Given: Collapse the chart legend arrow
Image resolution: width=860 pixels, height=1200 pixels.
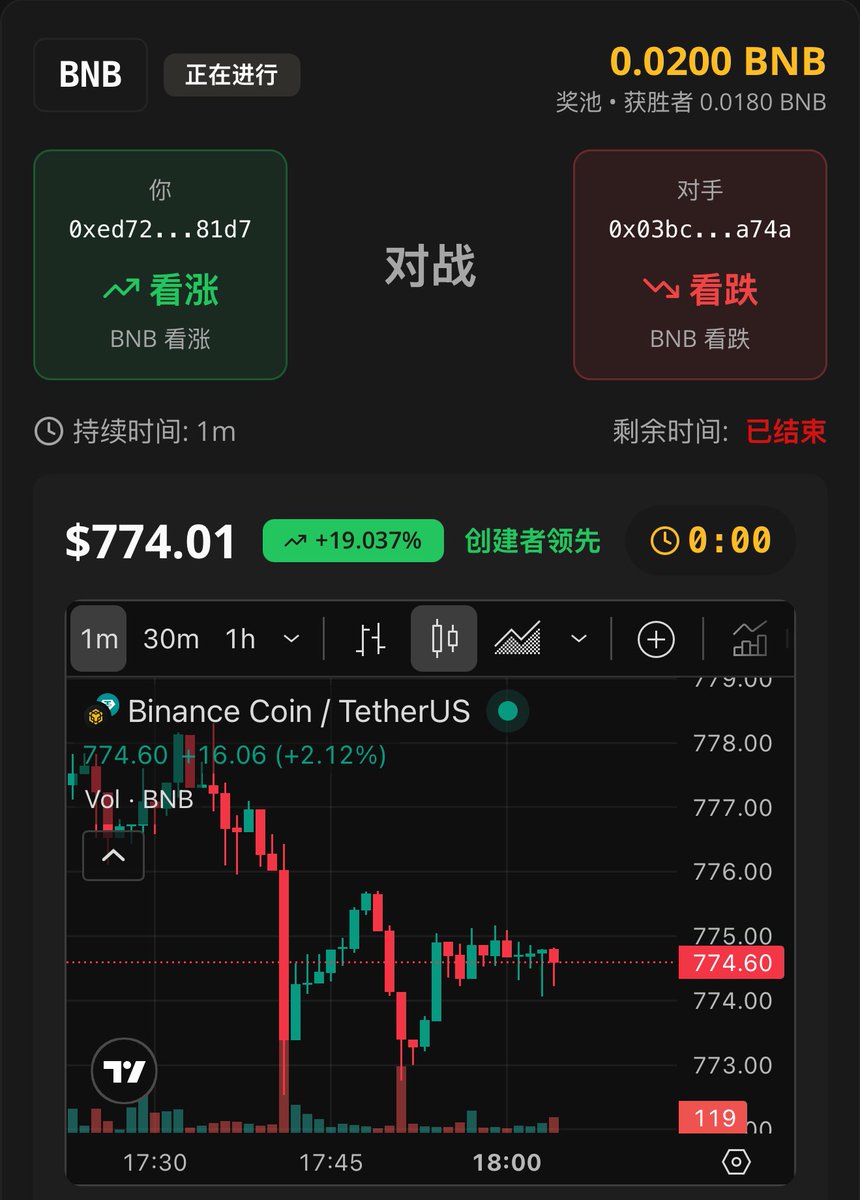Looking at the screenshot, I should point(113,856).
